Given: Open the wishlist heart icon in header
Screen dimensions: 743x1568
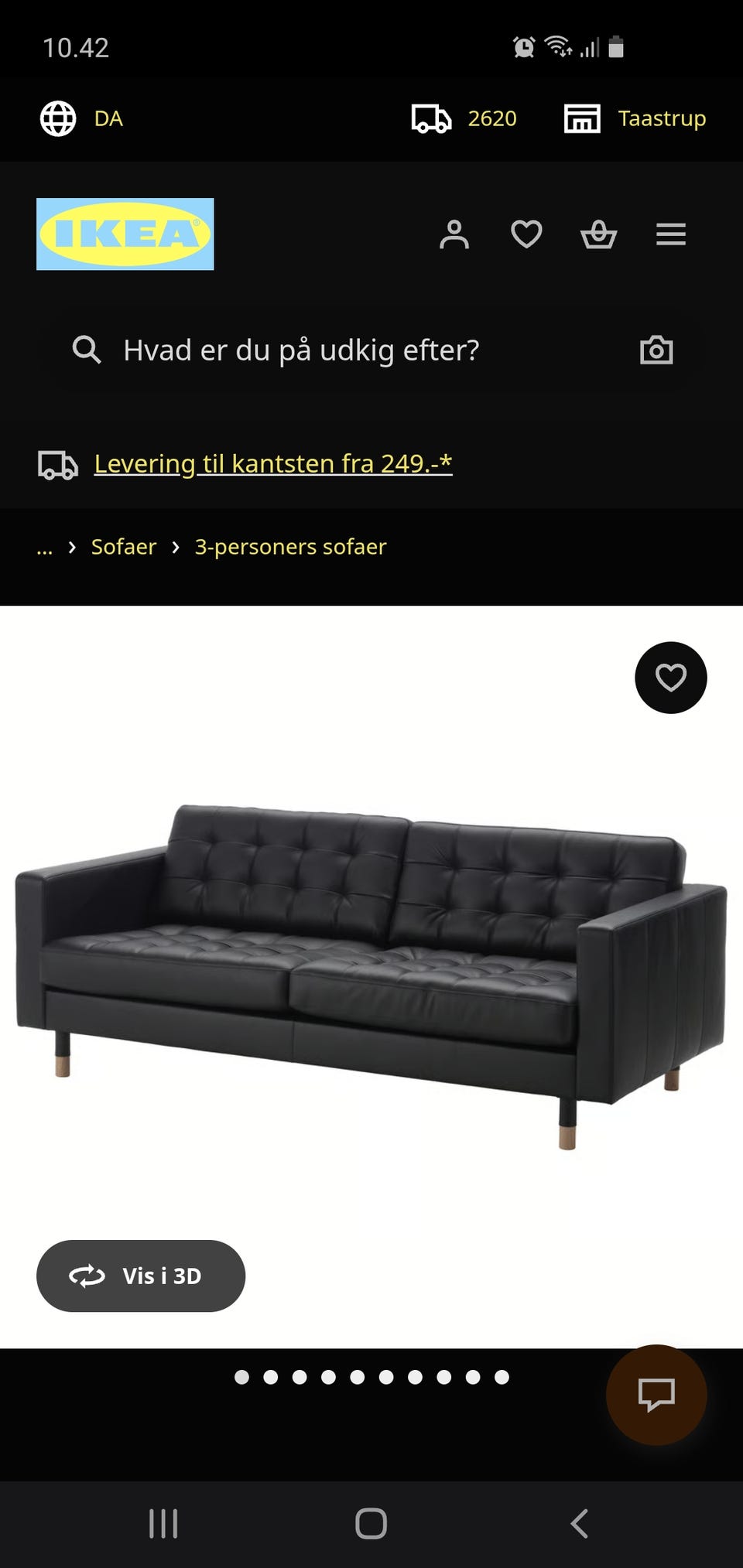Looking at the screenshot, I should [x=527, y=234].
